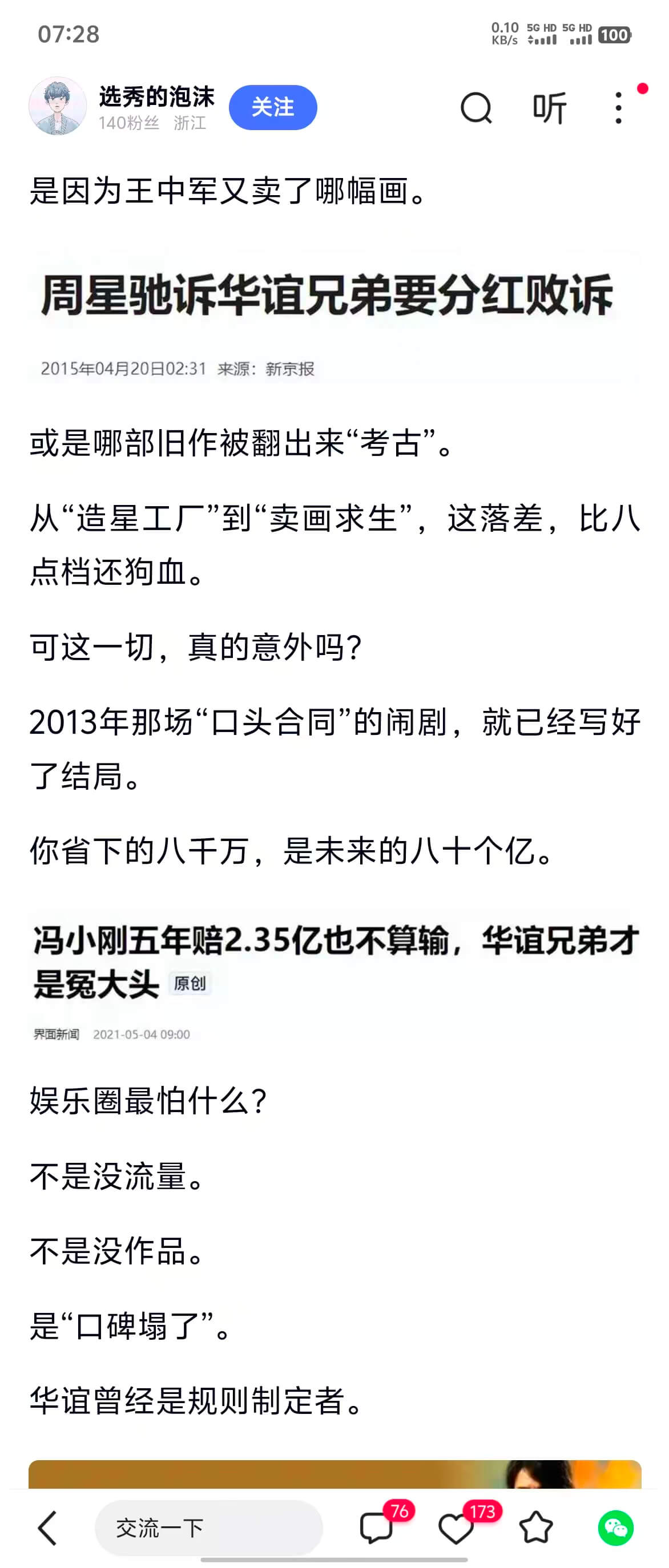Tap the 交流一下 comment field
The height and width of the screenshot is (1568, 669).
click(x=208, y=1528)
